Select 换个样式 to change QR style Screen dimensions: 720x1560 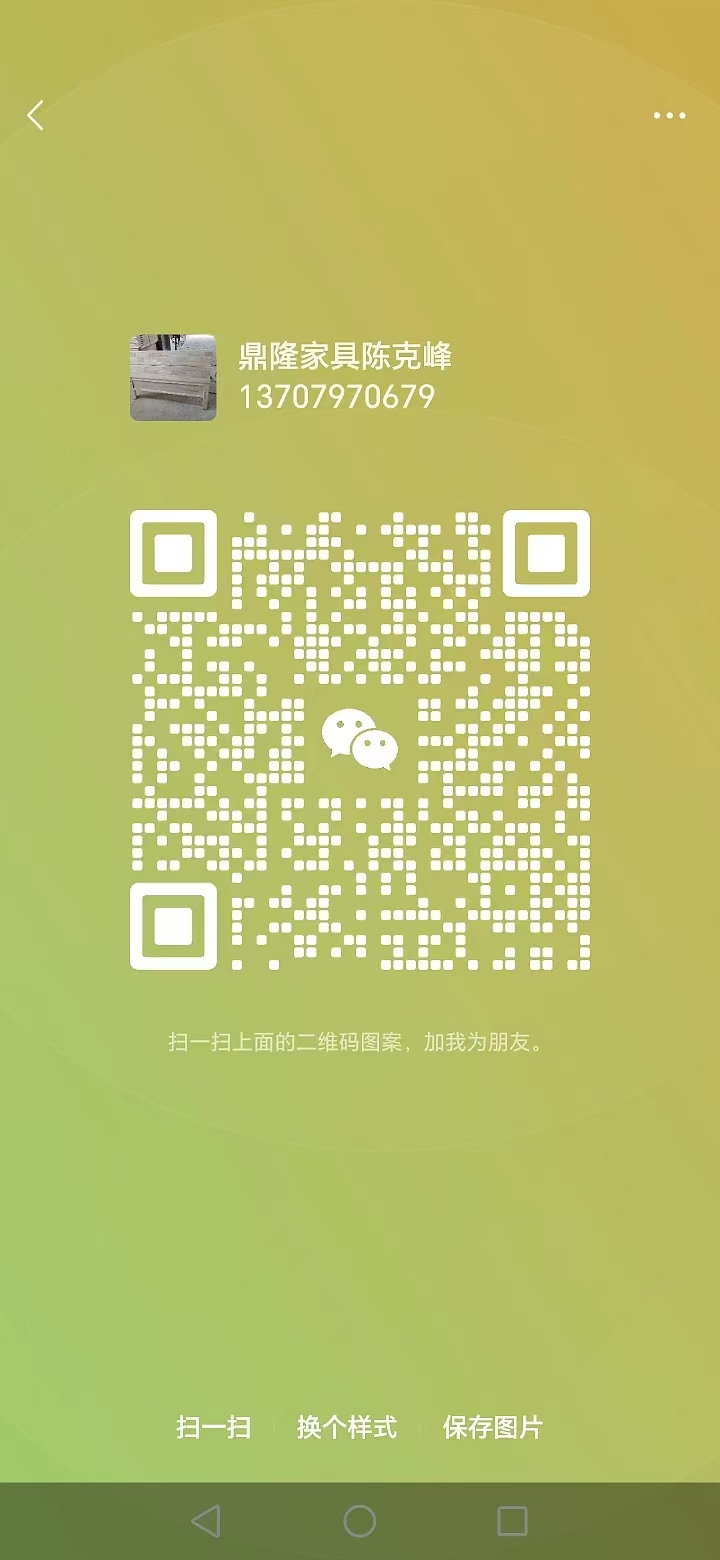[346, 1427]
